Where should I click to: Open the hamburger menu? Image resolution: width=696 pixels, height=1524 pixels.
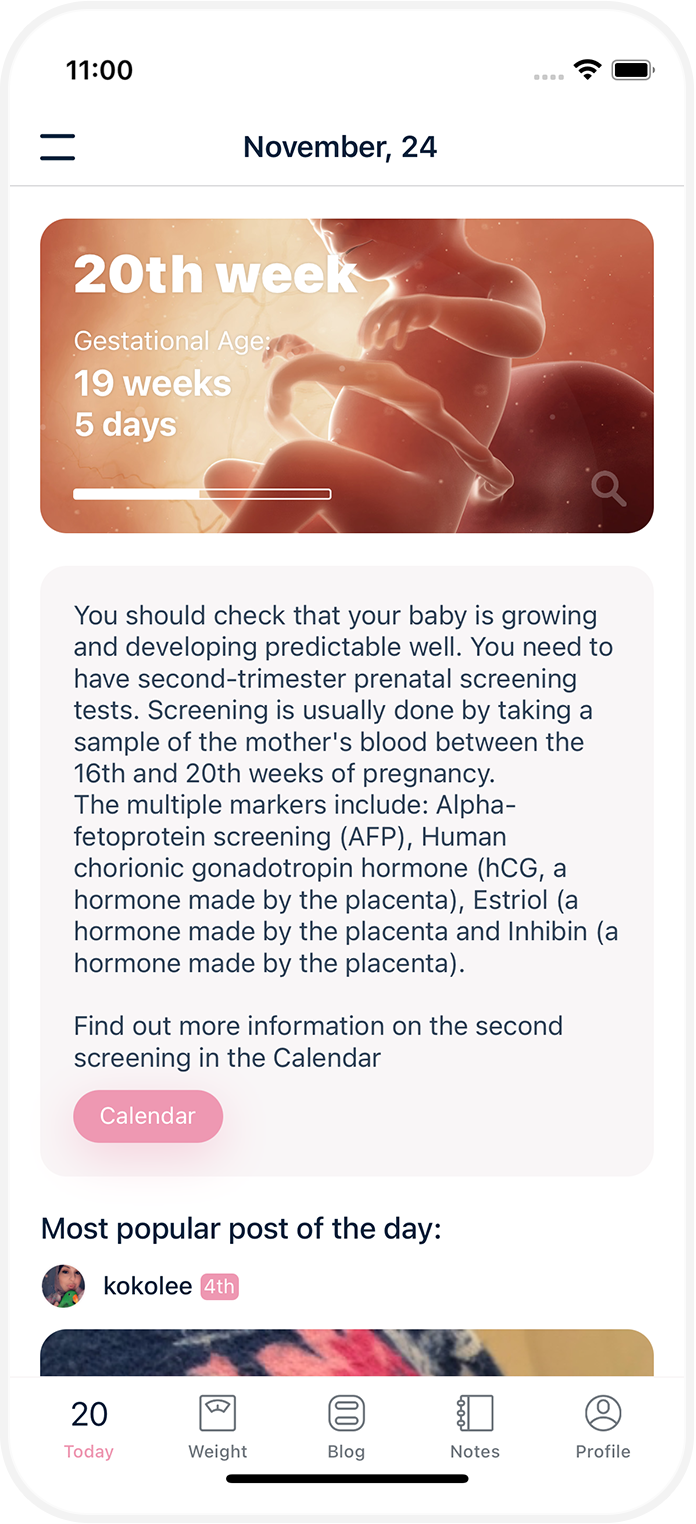pos(58,147)
